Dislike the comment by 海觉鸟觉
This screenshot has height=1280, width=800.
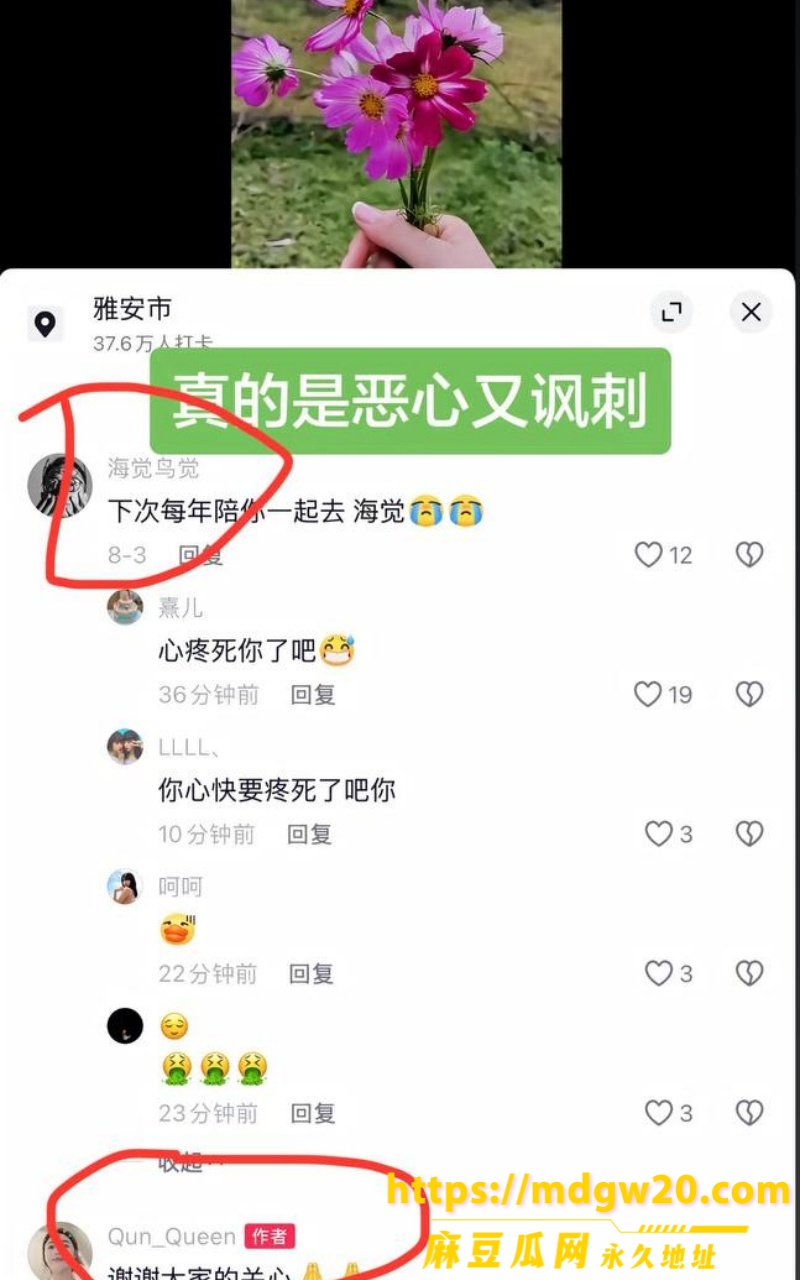750,555
